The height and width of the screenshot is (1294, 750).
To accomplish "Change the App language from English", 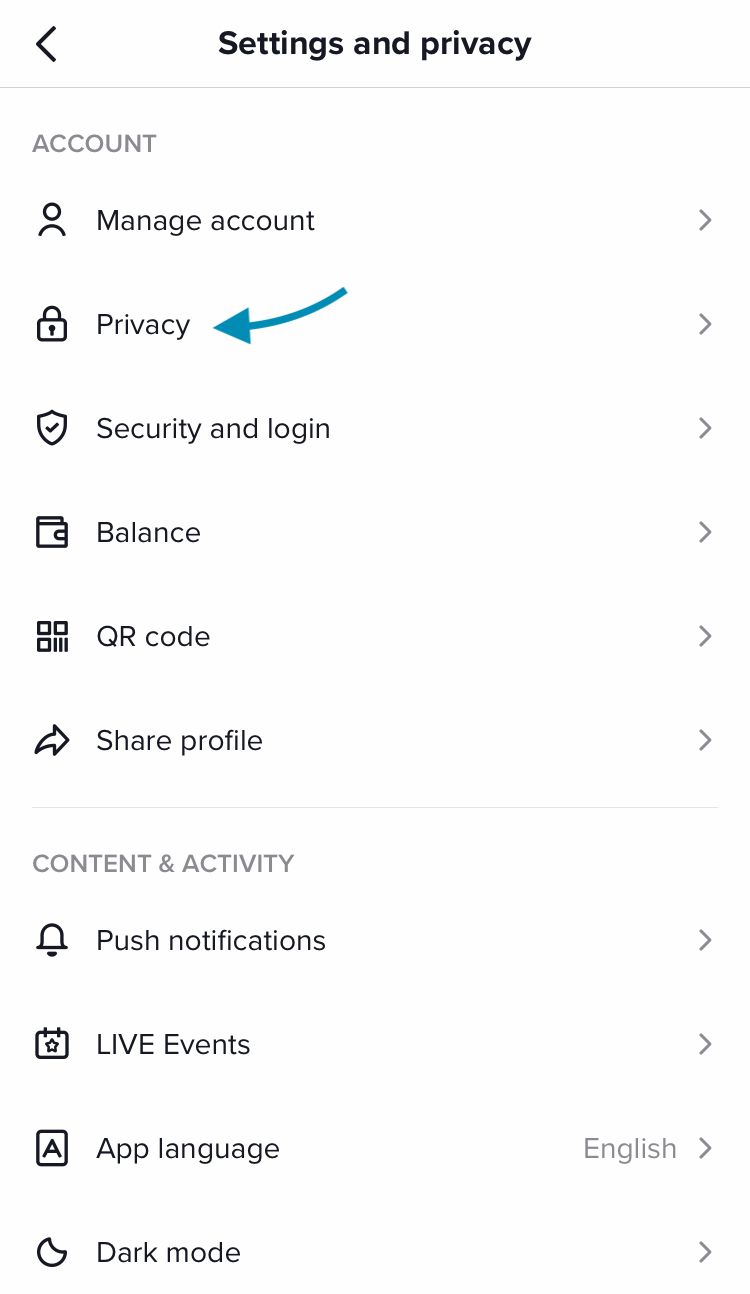I will [x=375, y=1148].
